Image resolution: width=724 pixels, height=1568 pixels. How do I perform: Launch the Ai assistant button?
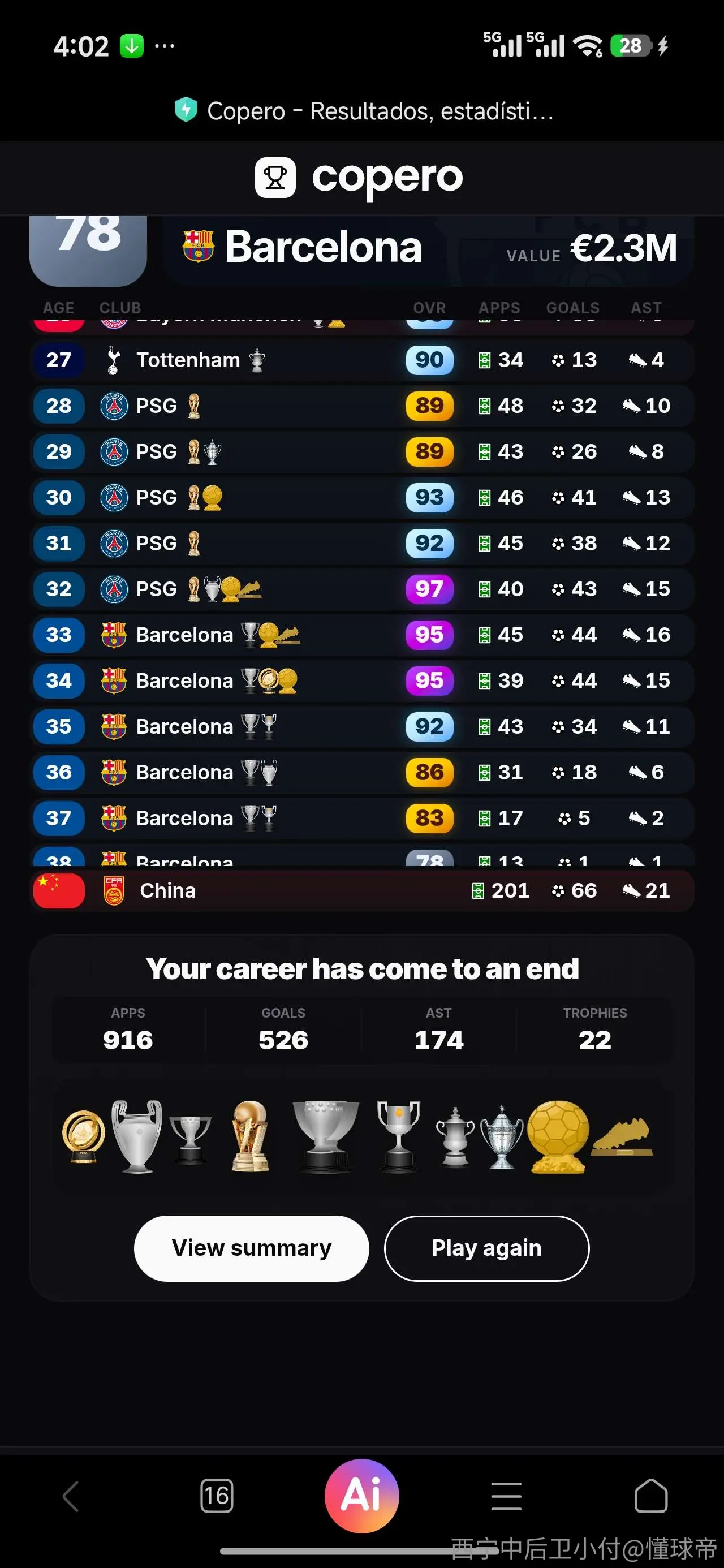[x=361, y=1496]
